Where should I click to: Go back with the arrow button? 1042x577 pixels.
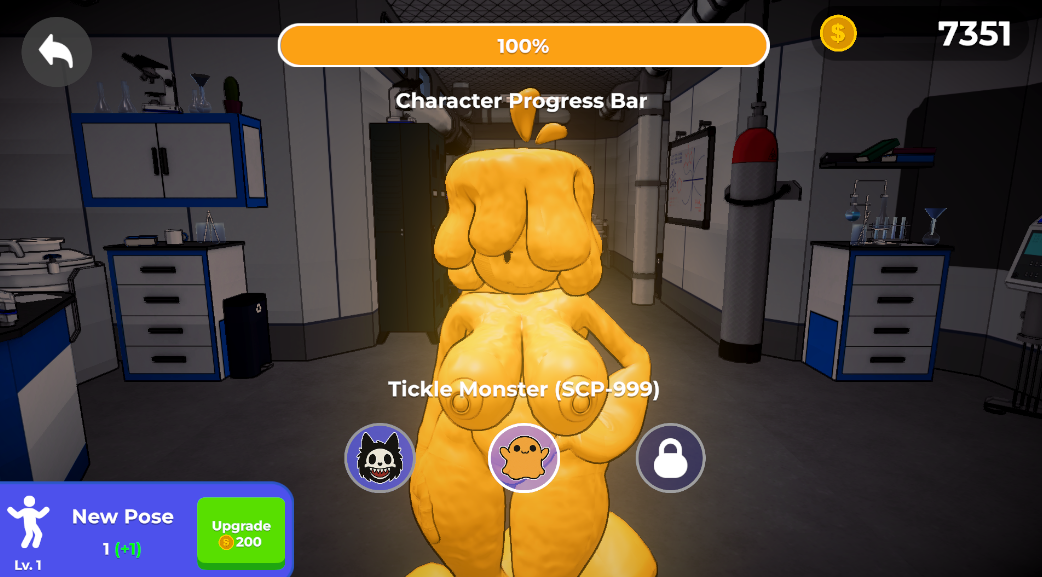click(56, 51)
